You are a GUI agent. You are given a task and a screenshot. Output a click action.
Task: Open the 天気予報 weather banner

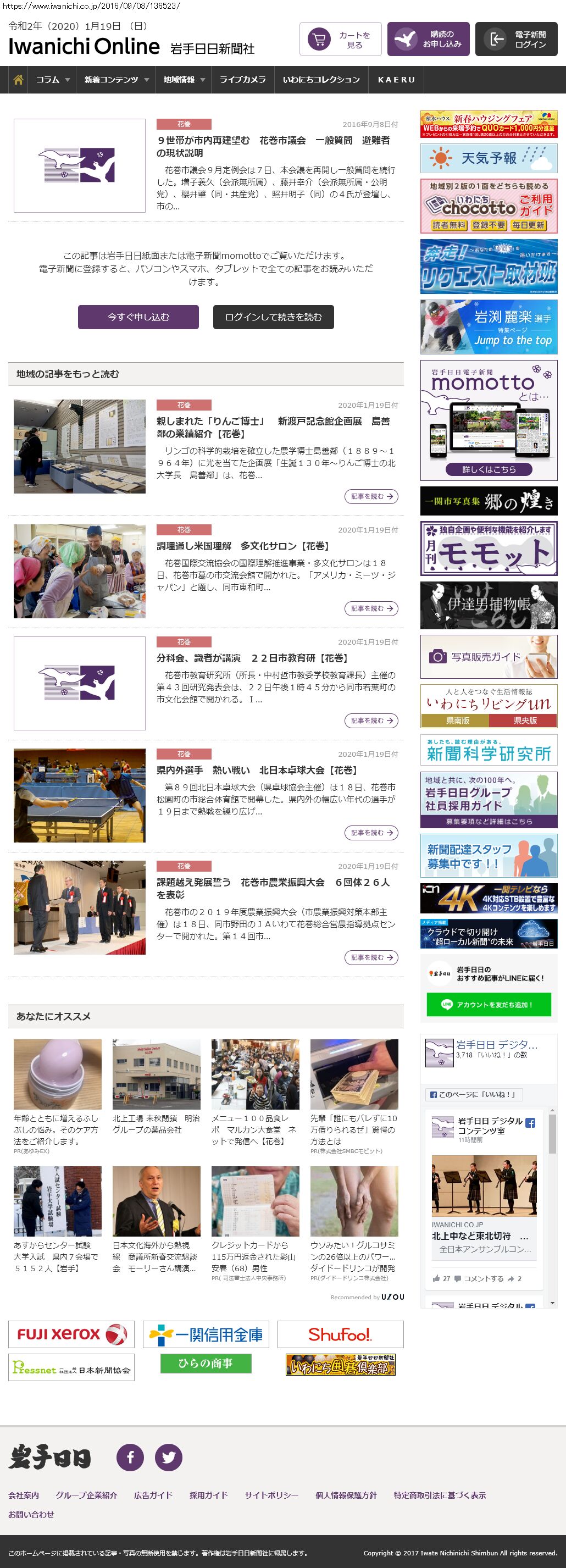pos(489,158)
